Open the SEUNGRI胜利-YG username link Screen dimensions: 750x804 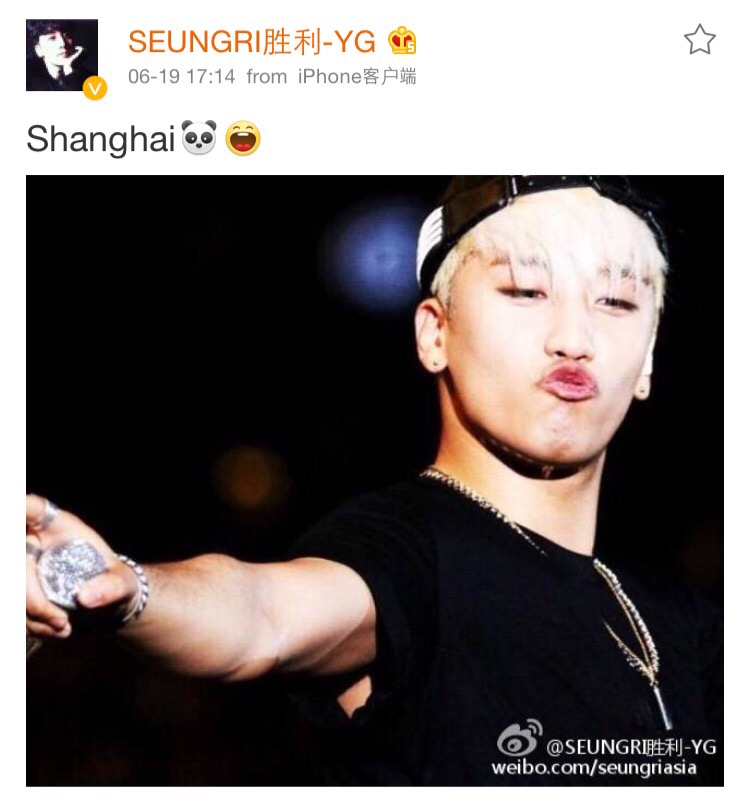252,41
